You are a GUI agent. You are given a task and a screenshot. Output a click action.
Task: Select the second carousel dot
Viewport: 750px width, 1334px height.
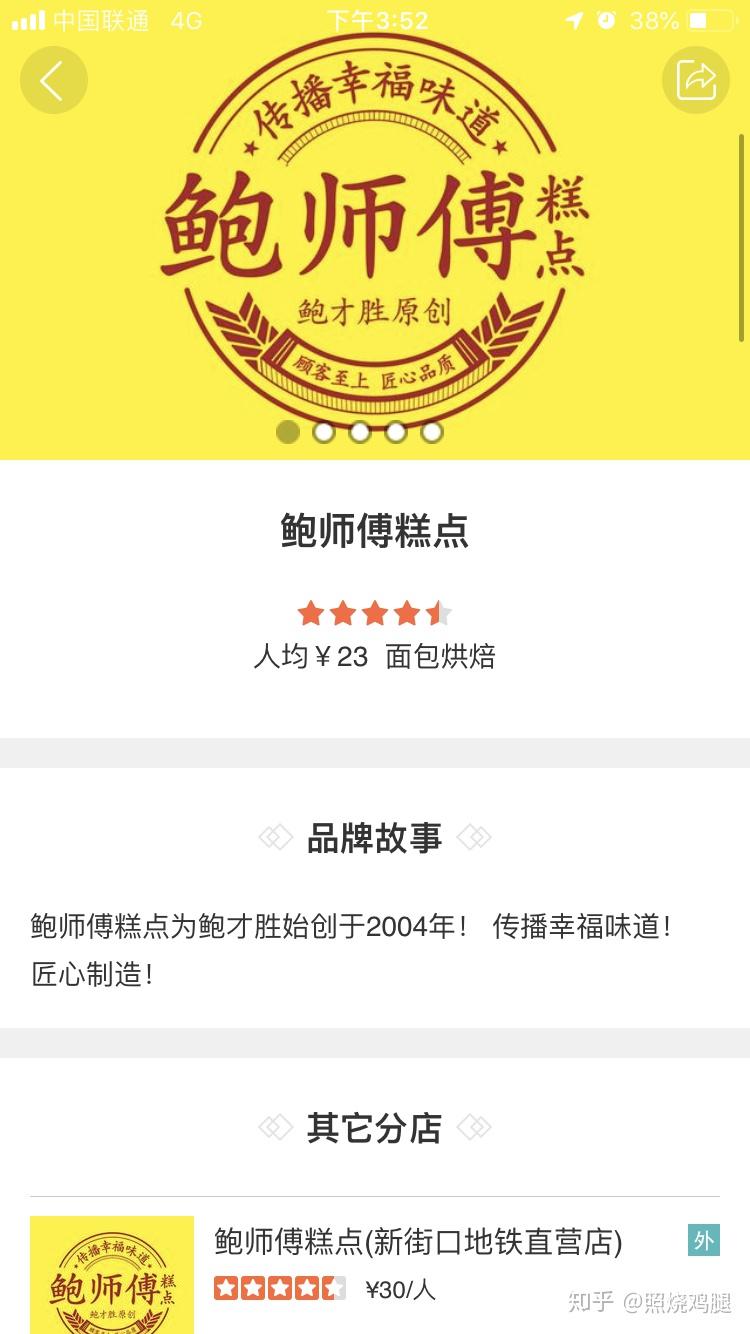coord(324,432)
